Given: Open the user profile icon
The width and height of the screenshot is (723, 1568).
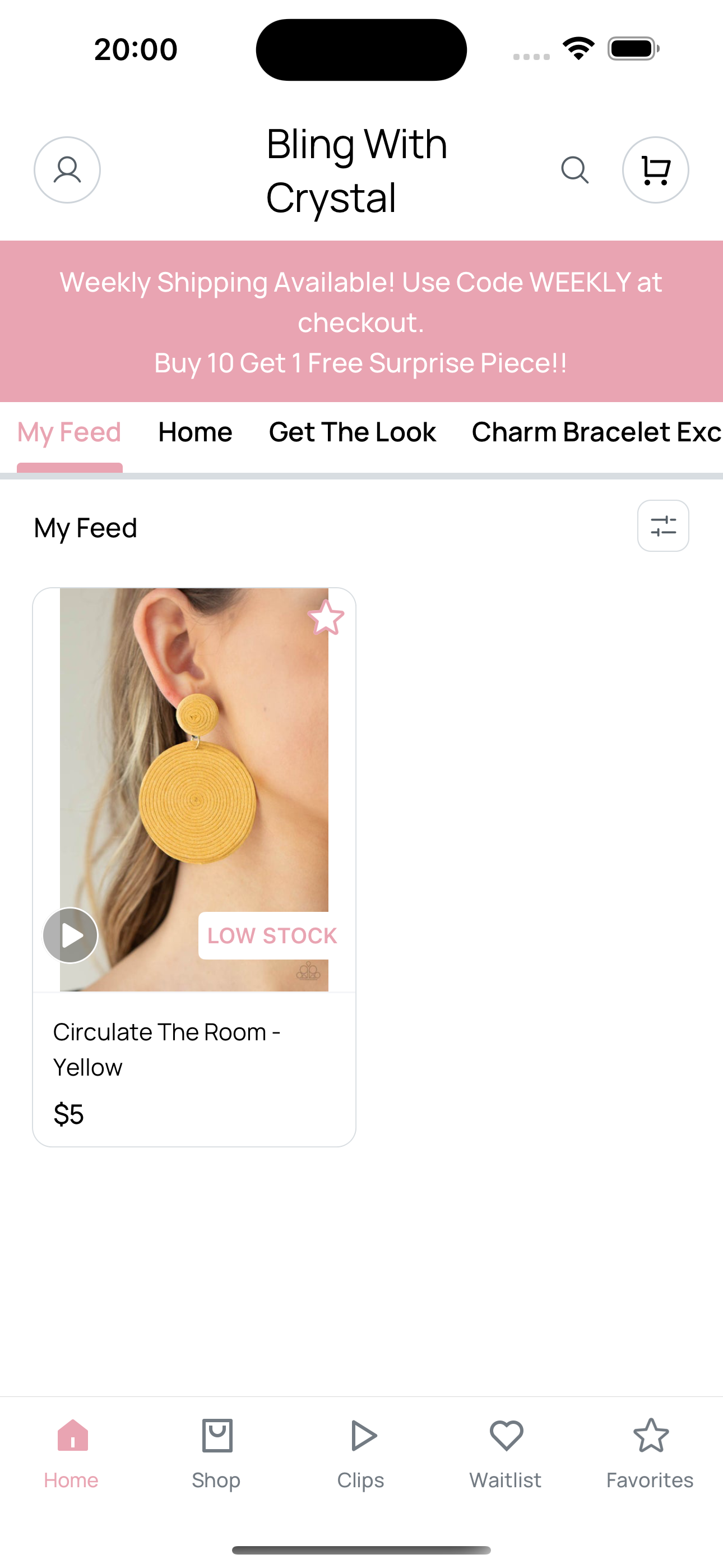Looking at the screenshot, I should coord(67,170).
